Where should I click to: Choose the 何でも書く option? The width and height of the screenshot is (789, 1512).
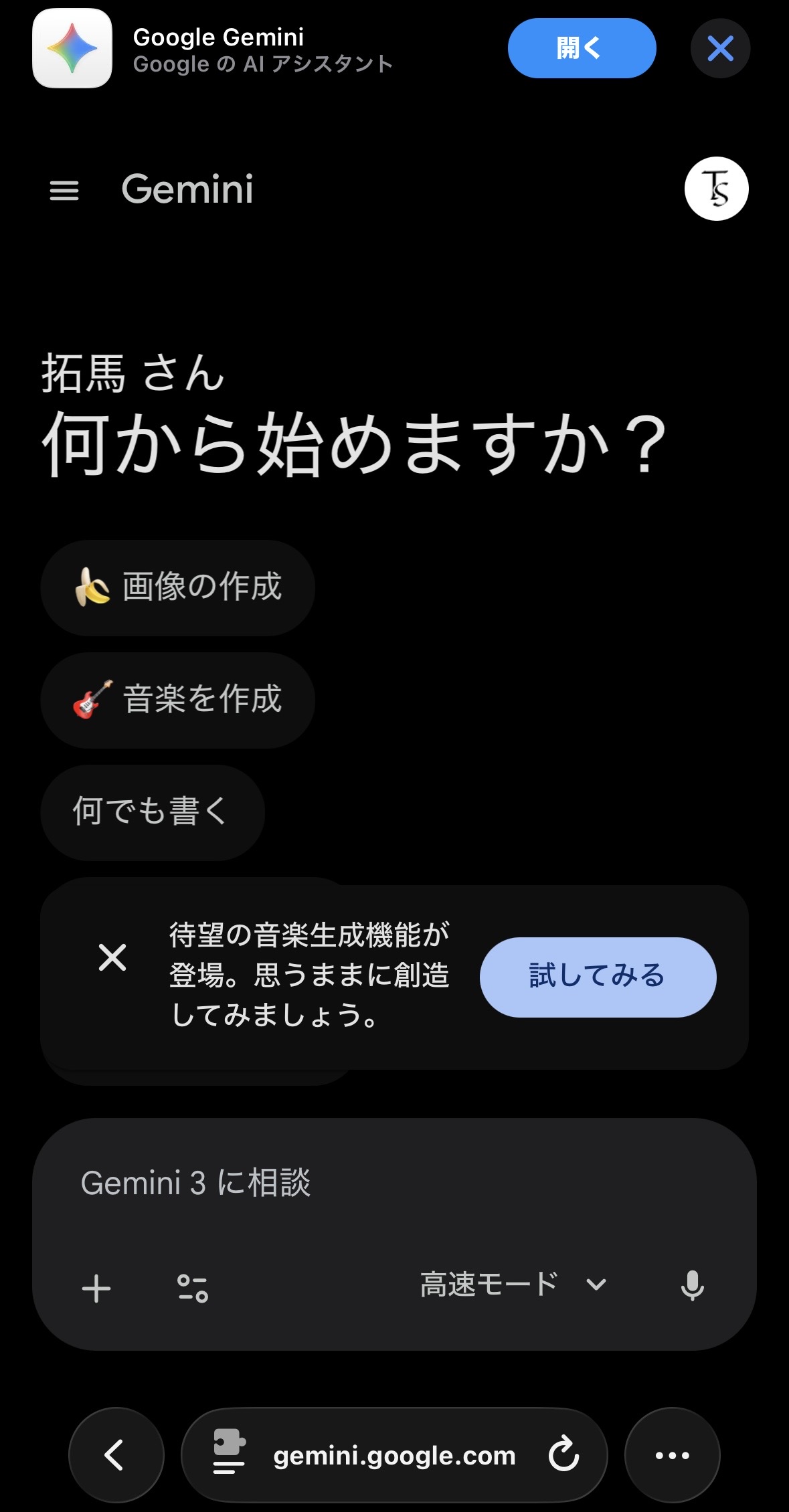152,811
